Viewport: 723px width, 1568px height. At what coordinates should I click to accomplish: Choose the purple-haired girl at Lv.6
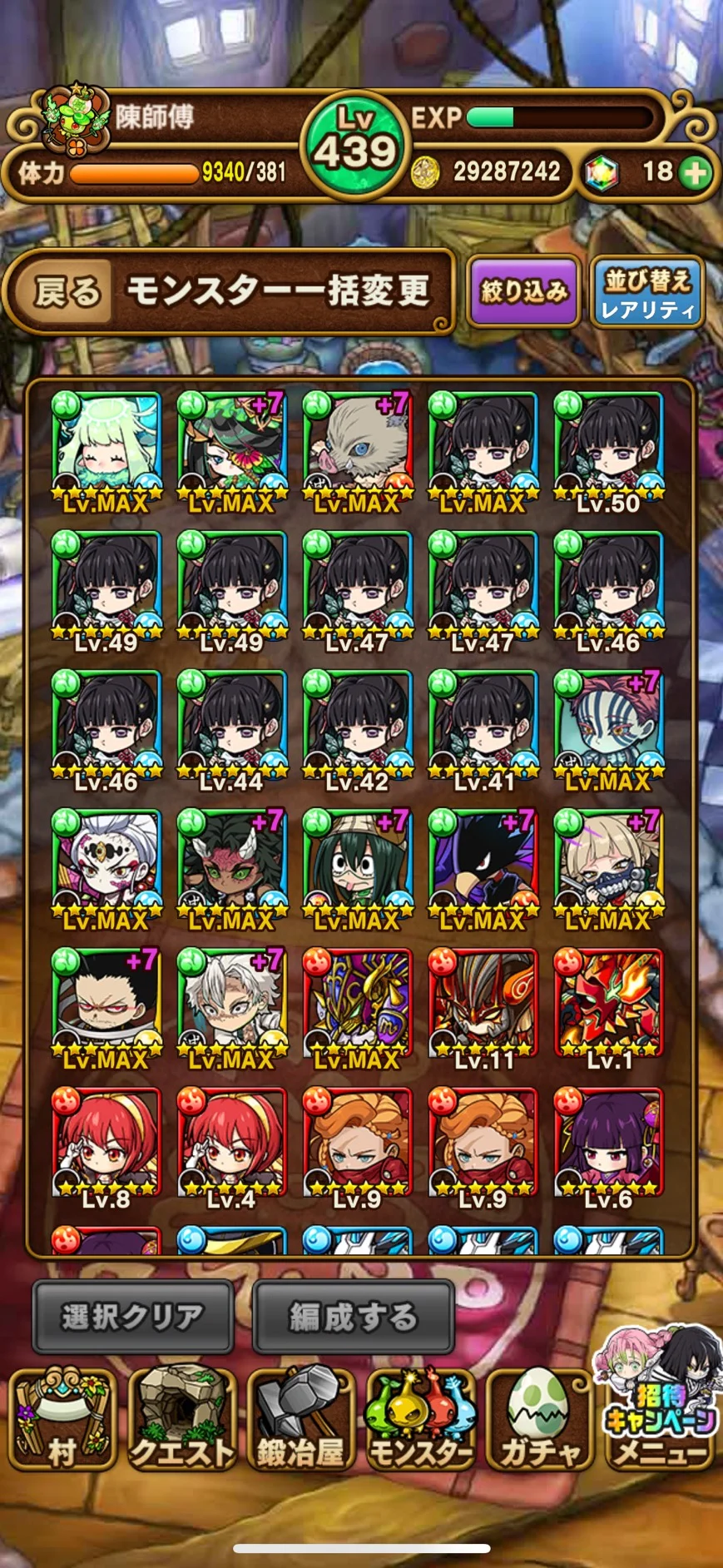608,1145
